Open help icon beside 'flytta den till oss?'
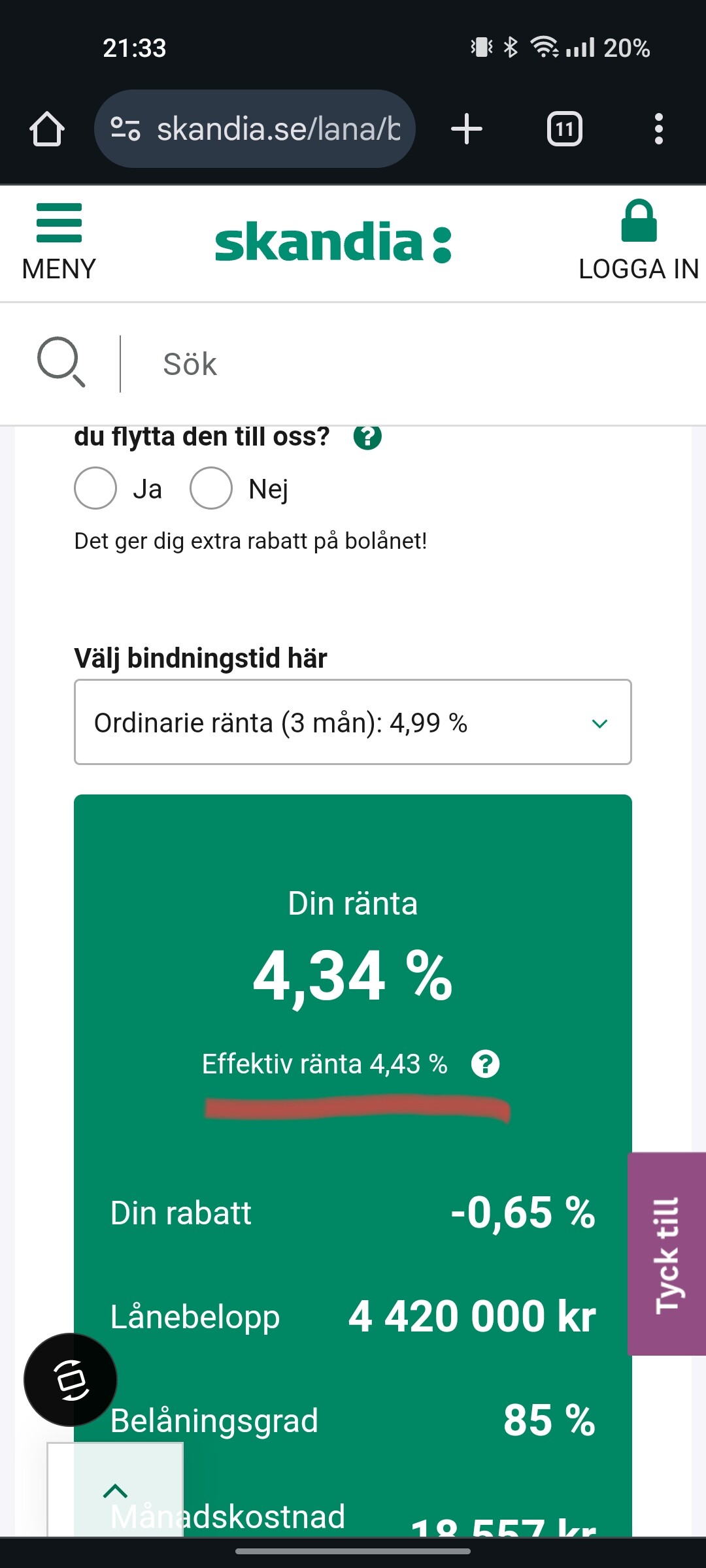 pyautogui.click(x=367, y=436)
